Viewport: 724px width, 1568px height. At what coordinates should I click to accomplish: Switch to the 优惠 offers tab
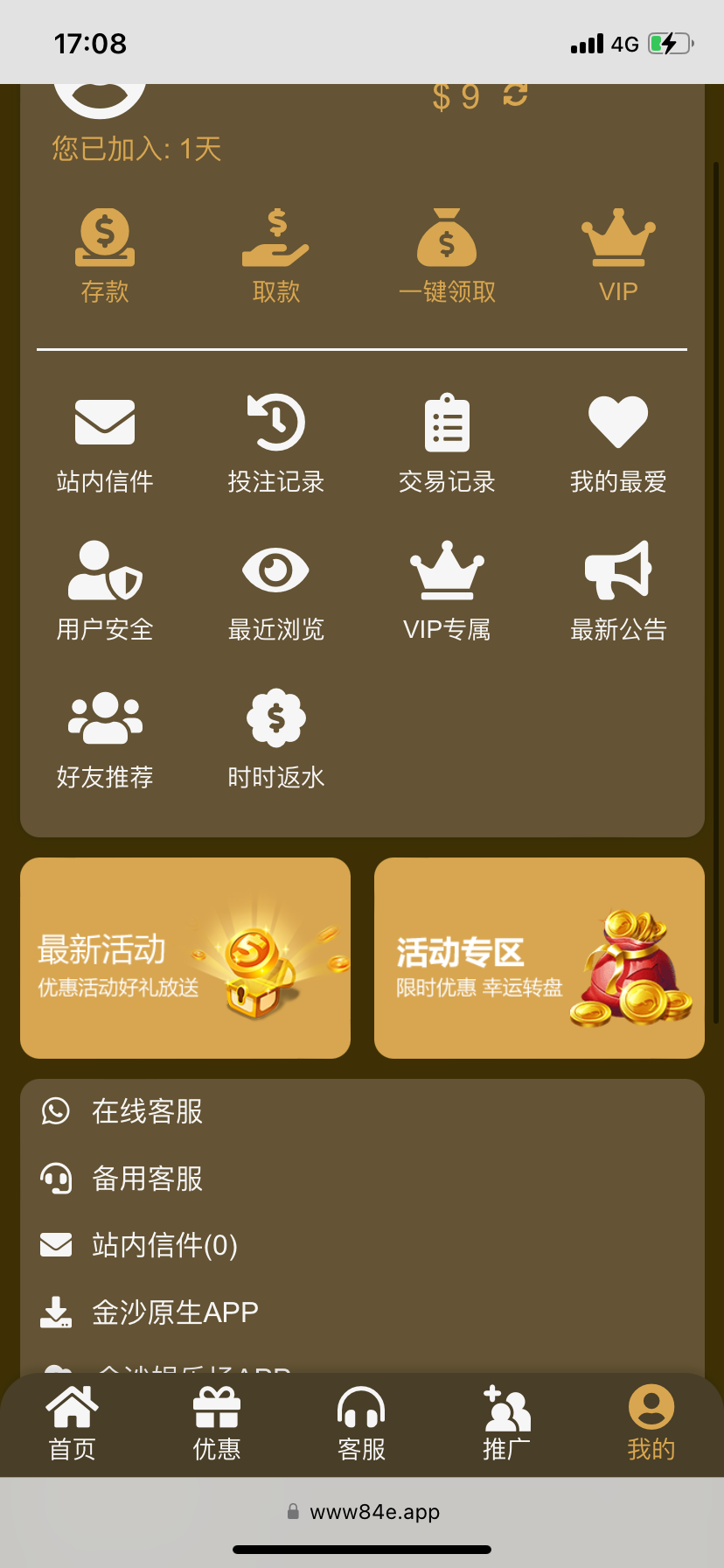pos(217,1424)
